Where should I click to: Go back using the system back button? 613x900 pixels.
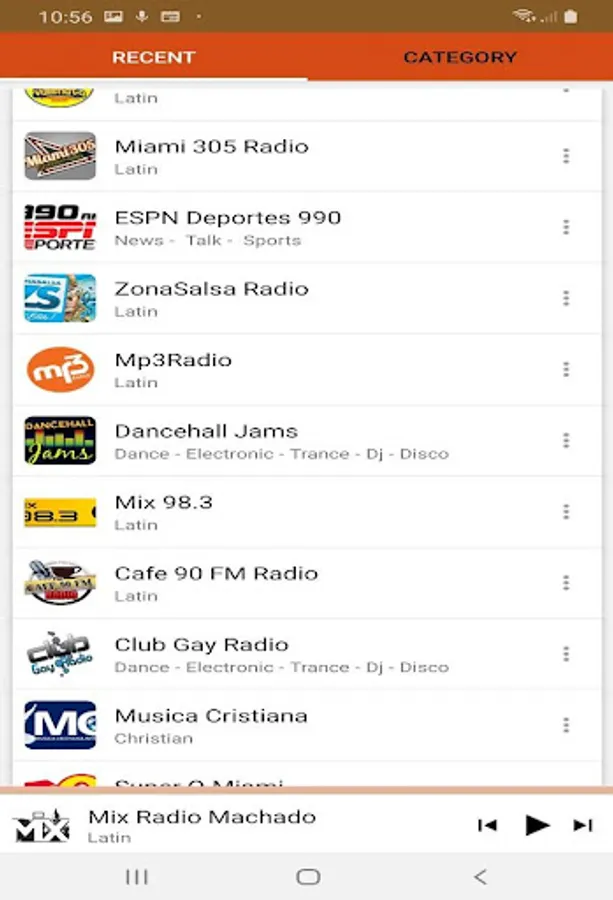480,877
